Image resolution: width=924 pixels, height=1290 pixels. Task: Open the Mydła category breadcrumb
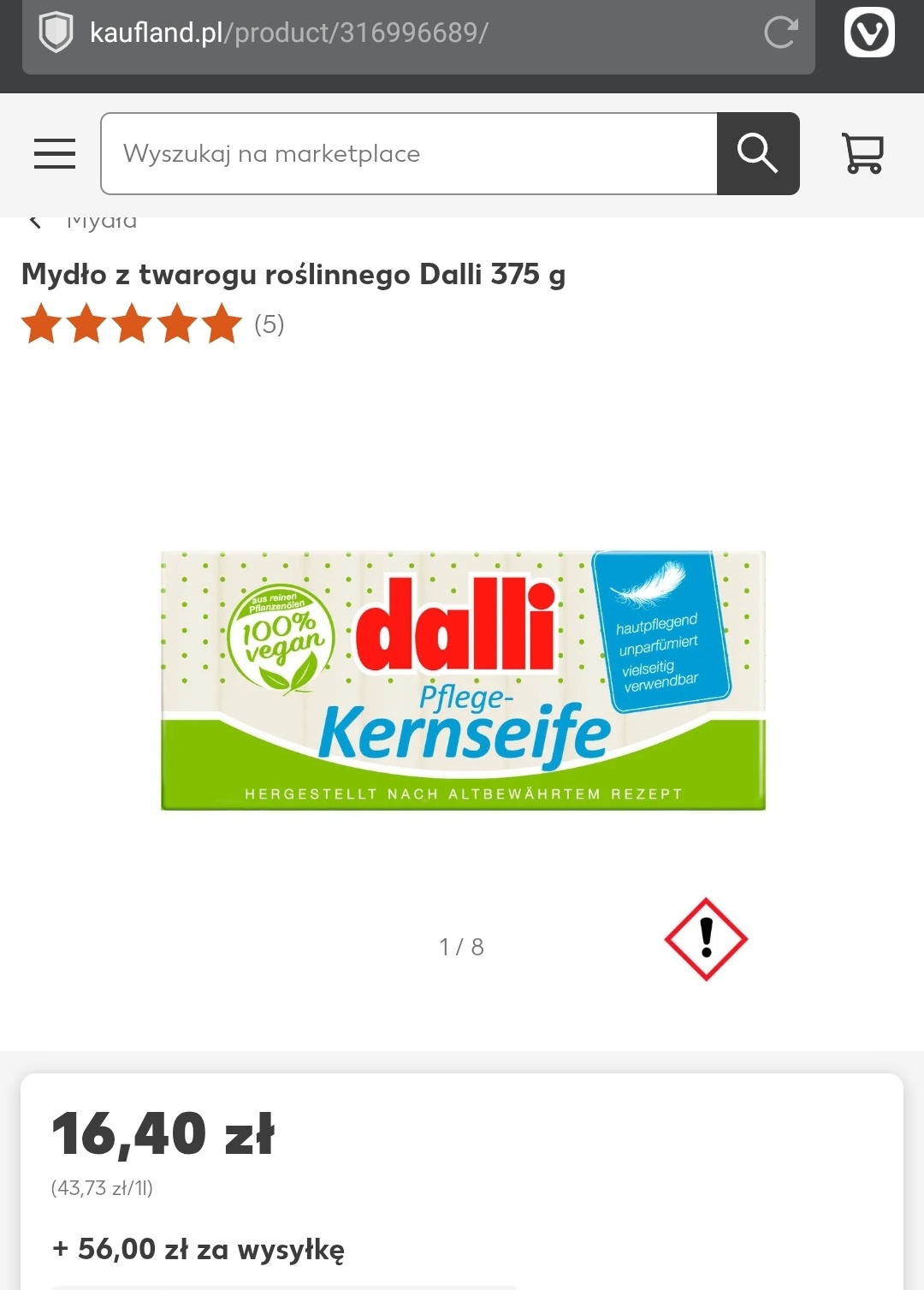102,219
